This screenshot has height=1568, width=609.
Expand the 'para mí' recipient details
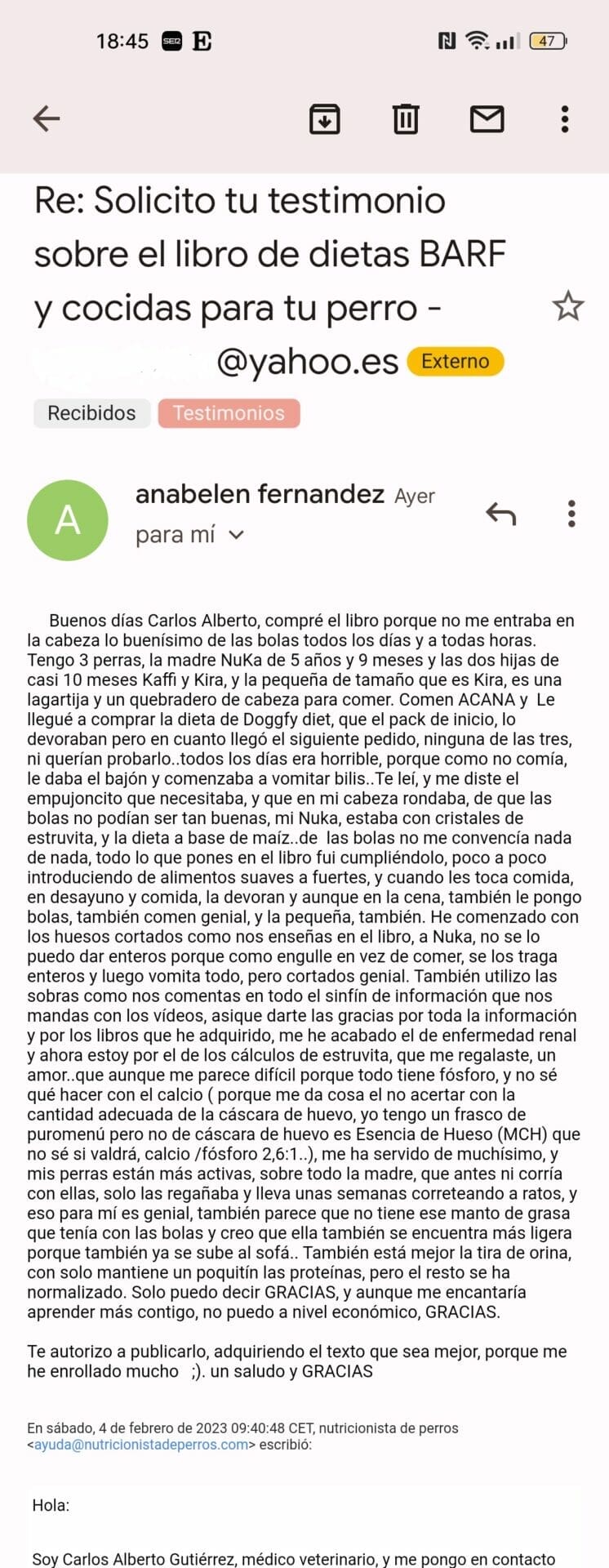pos(236,536)
